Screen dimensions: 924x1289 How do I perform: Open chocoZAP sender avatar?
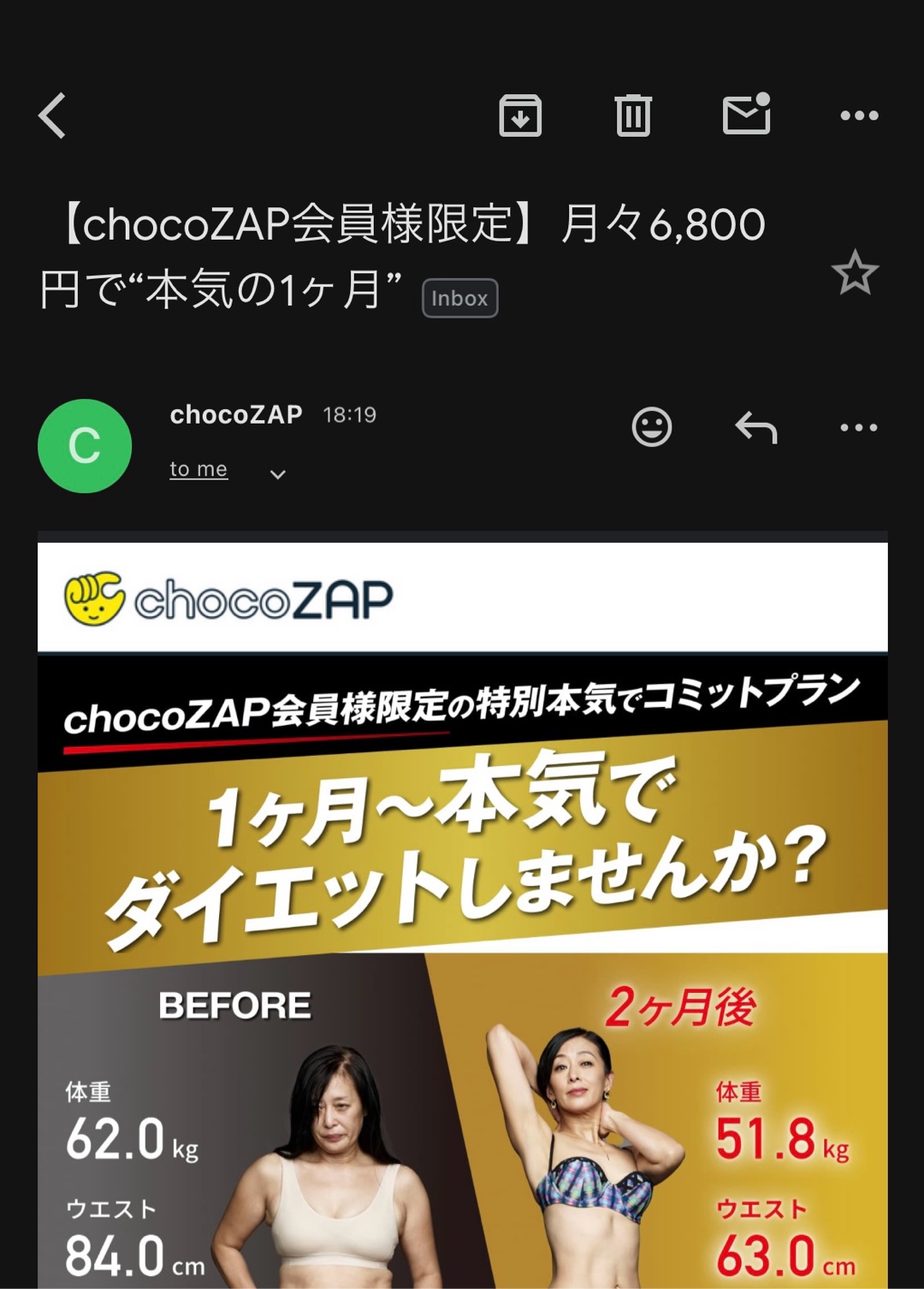pos(85,446)
